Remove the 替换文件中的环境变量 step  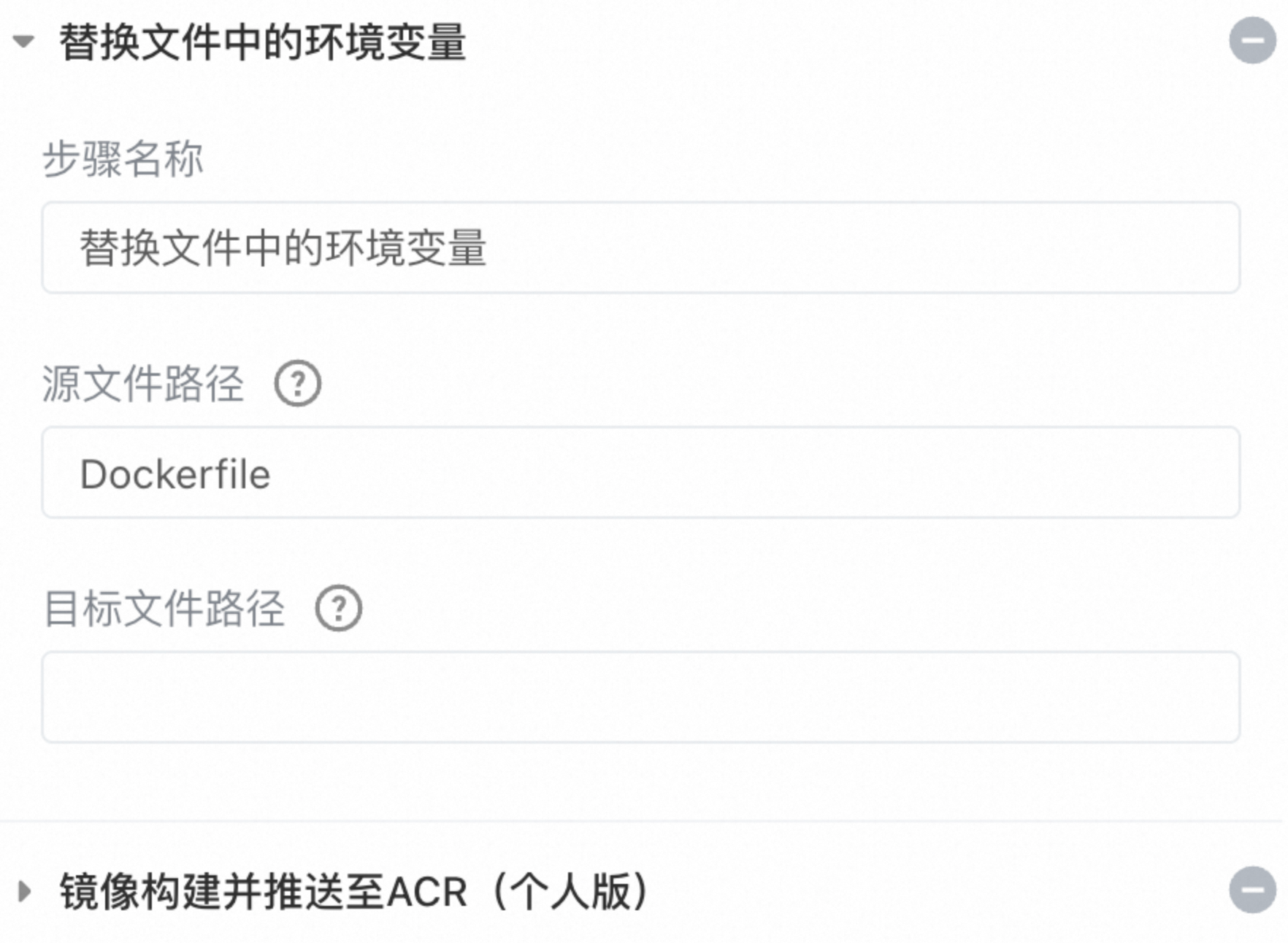pyautogui.click(x=1252, y=41)
